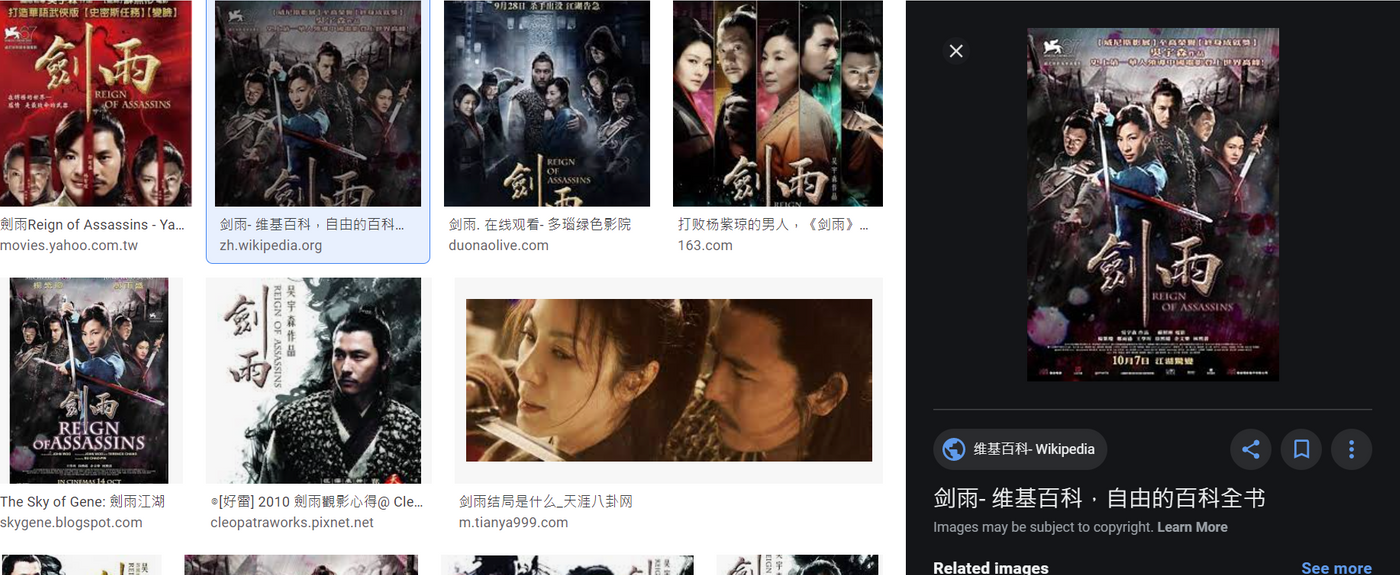Image resolution: width=1400 pixels, height=575 pixels.
Task: Select the zh.wikipedia.org poster result
Action: 318,103
